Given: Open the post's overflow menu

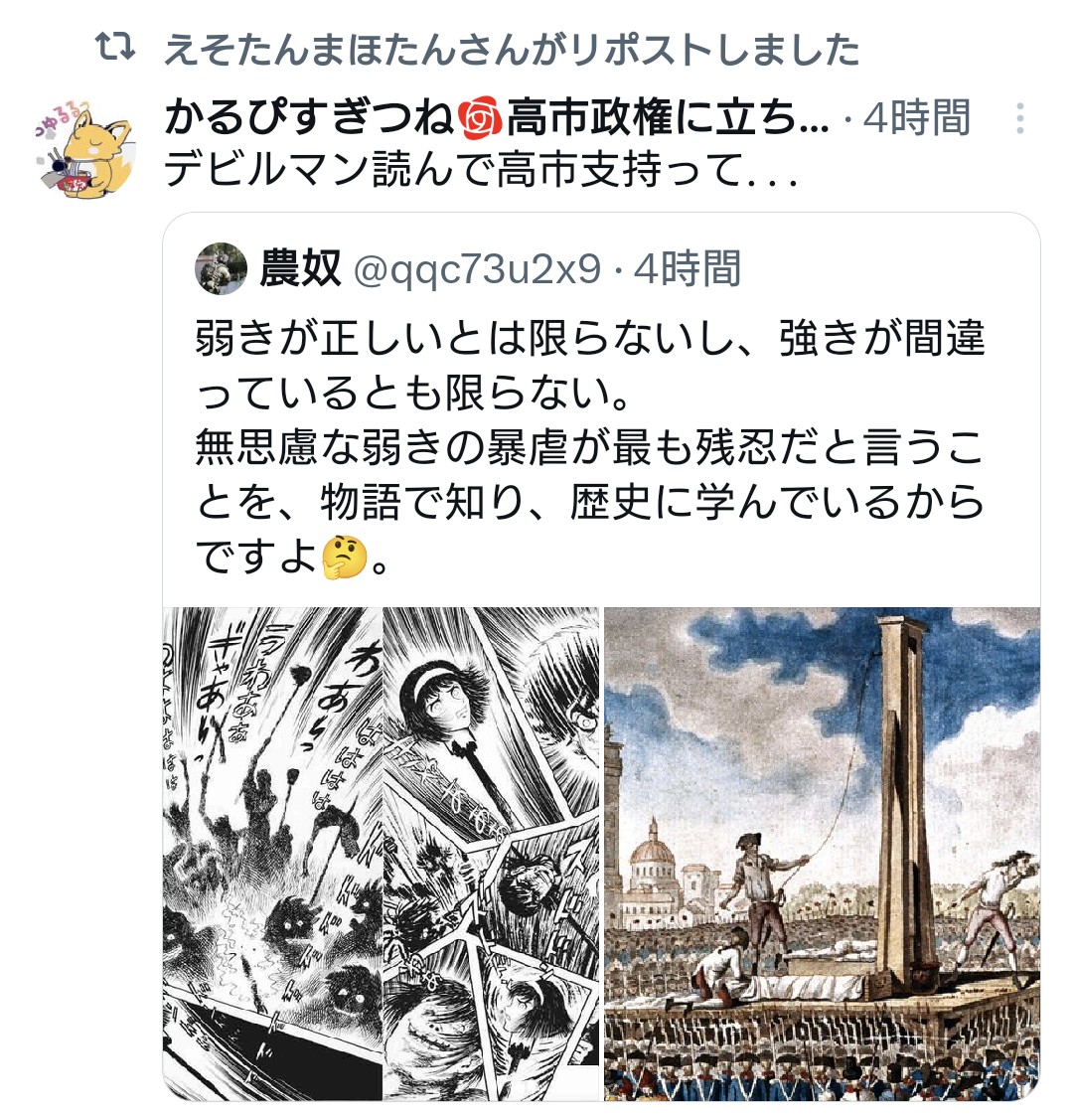Looking at the screenshot, I should coord(1019,119).
